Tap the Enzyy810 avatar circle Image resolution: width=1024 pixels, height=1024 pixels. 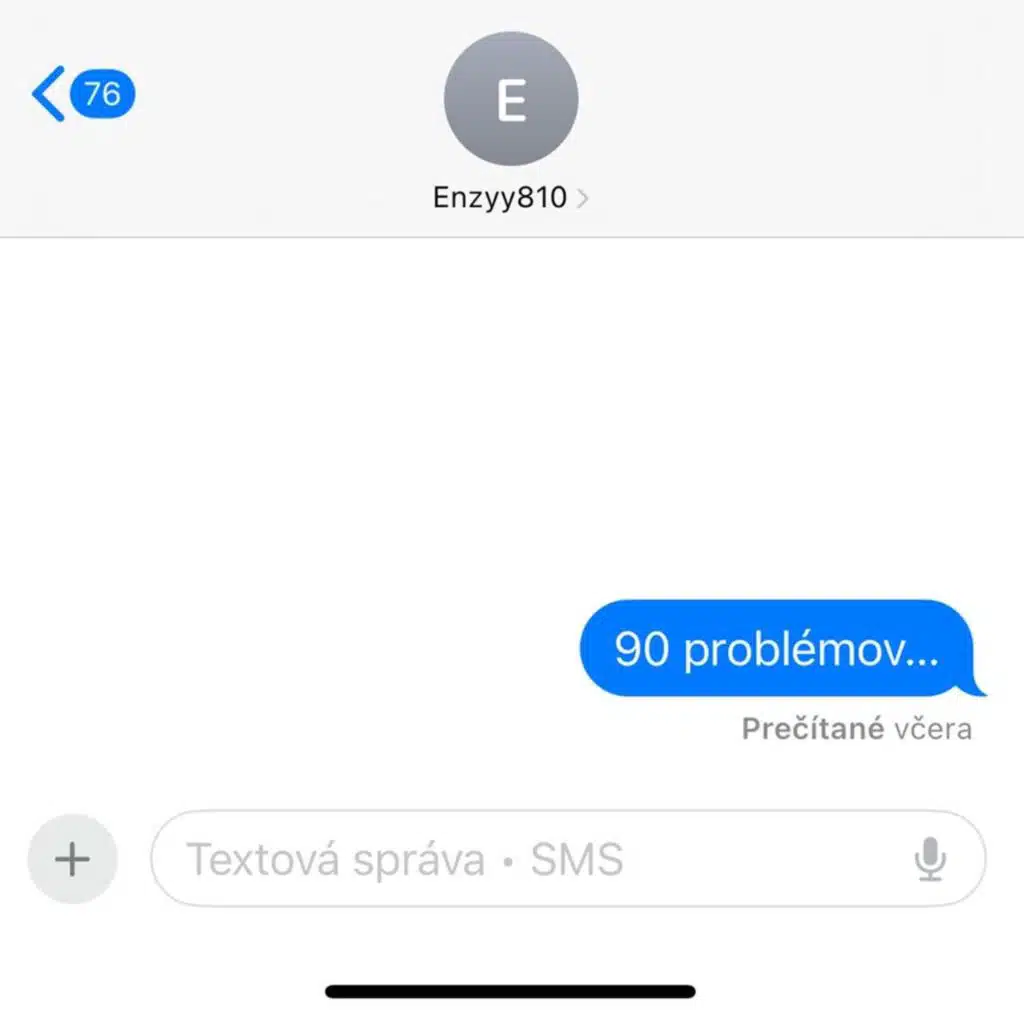point(511,99)
